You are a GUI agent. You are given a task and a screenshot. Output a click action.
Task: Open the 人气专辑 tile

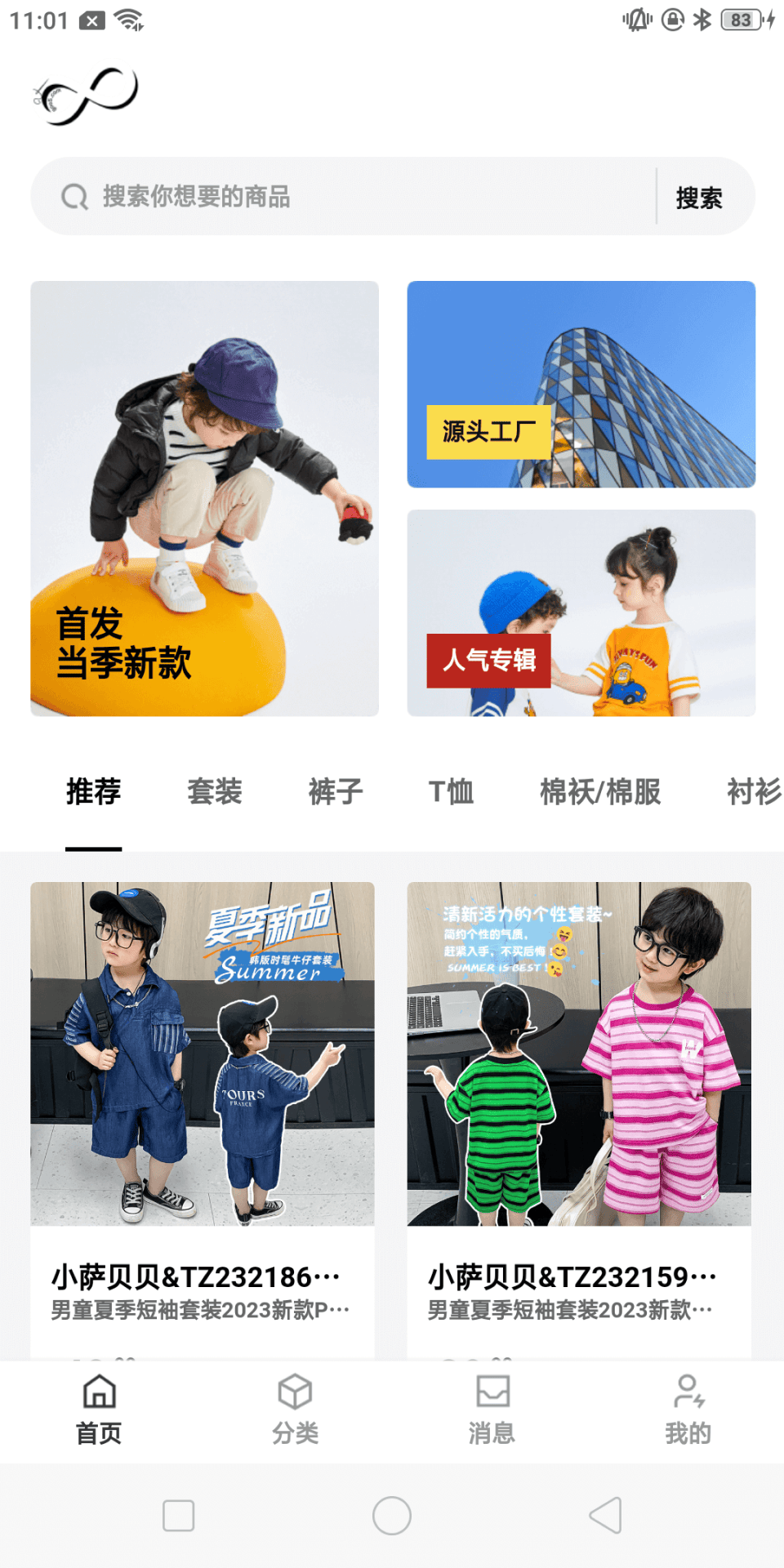pos(581,612)
